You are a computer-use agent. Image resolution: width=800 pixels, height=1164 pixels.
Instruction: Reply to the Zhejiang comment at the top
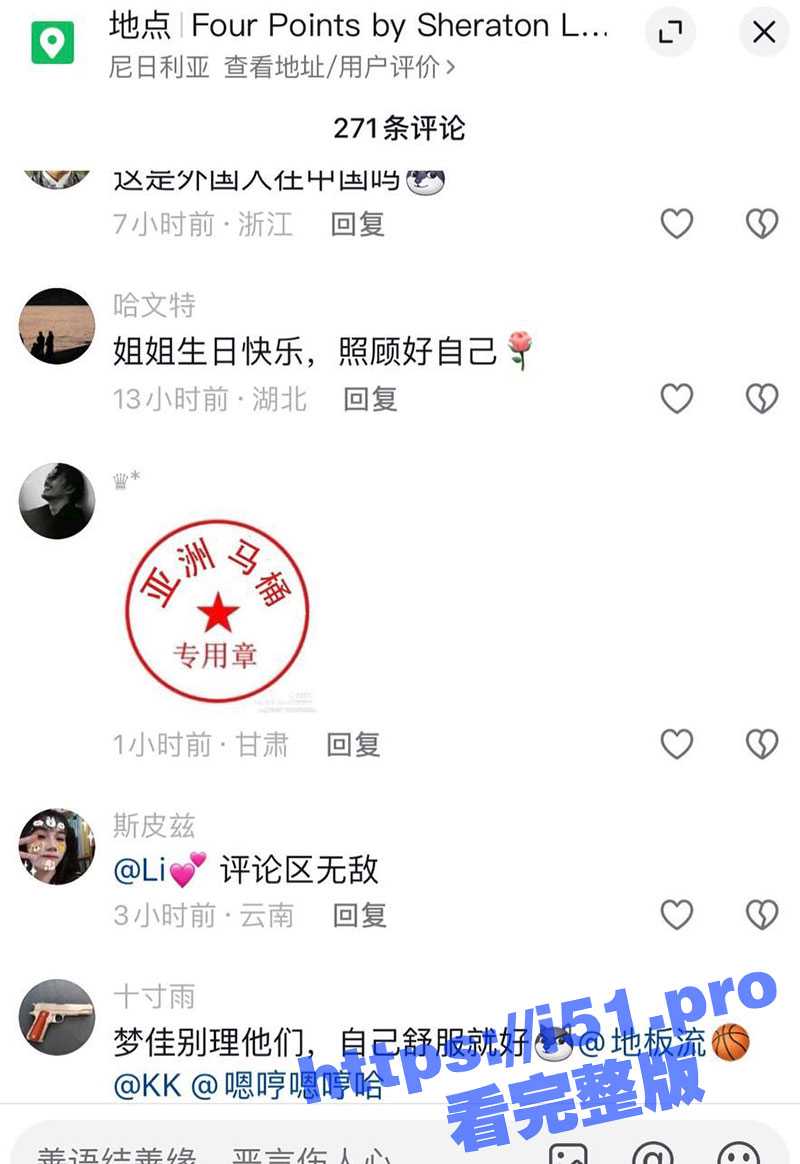coord(357,224)
